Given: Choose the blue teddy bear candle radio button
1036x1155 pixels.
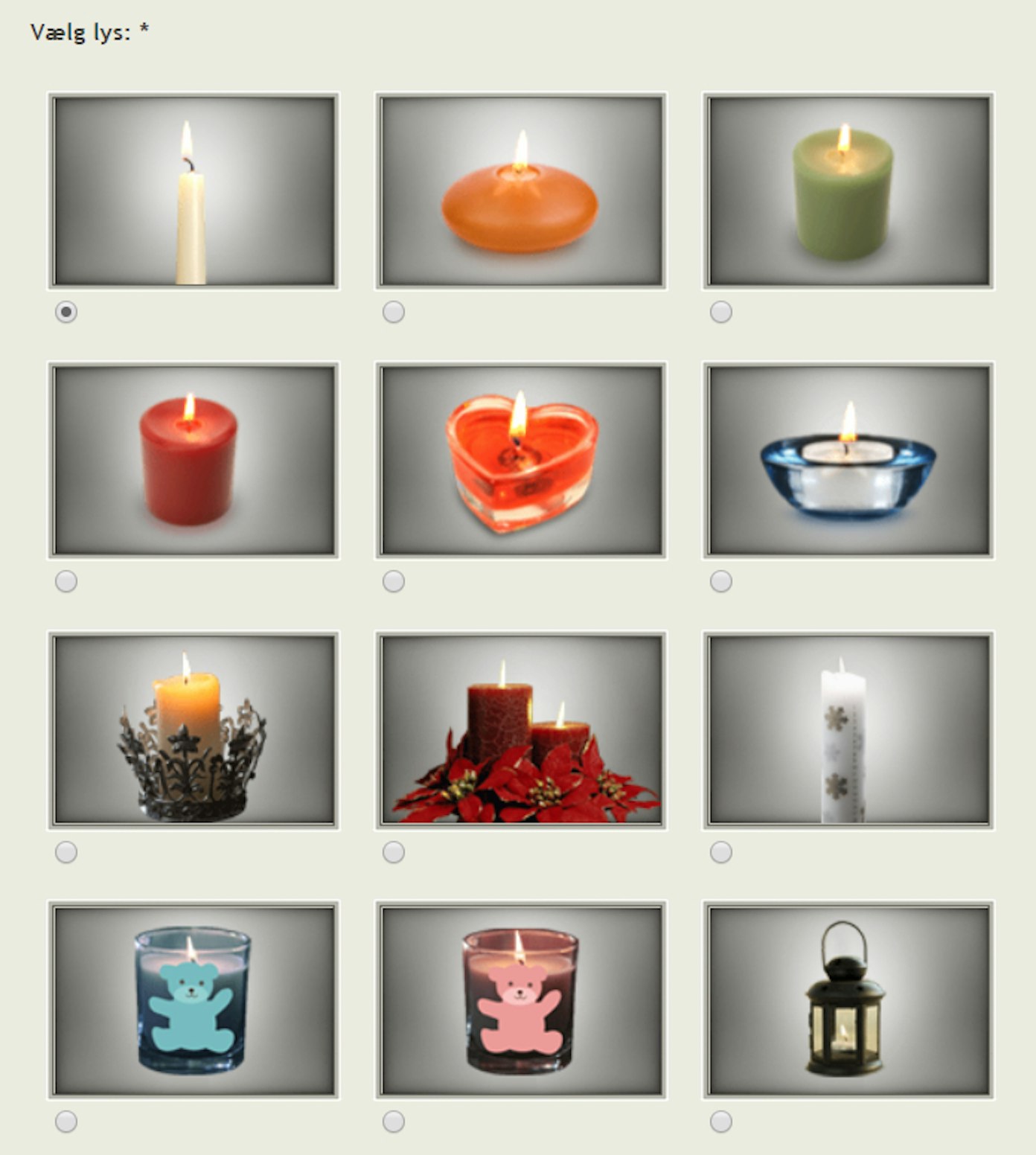Looking at the screenshot, I should 66,1122.
